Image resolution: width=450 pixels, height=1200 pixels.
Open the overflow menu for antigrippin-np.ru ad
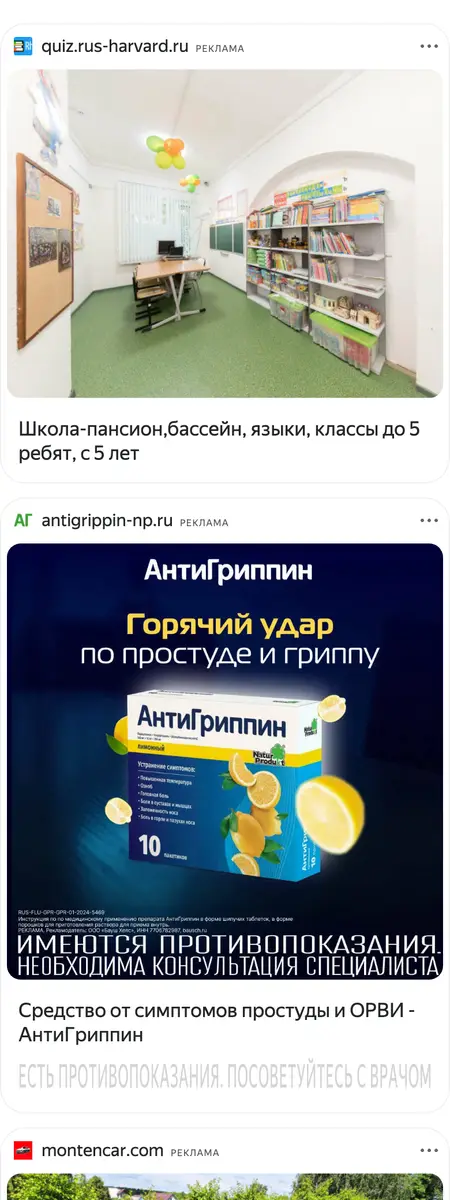(x=429, y=520)
